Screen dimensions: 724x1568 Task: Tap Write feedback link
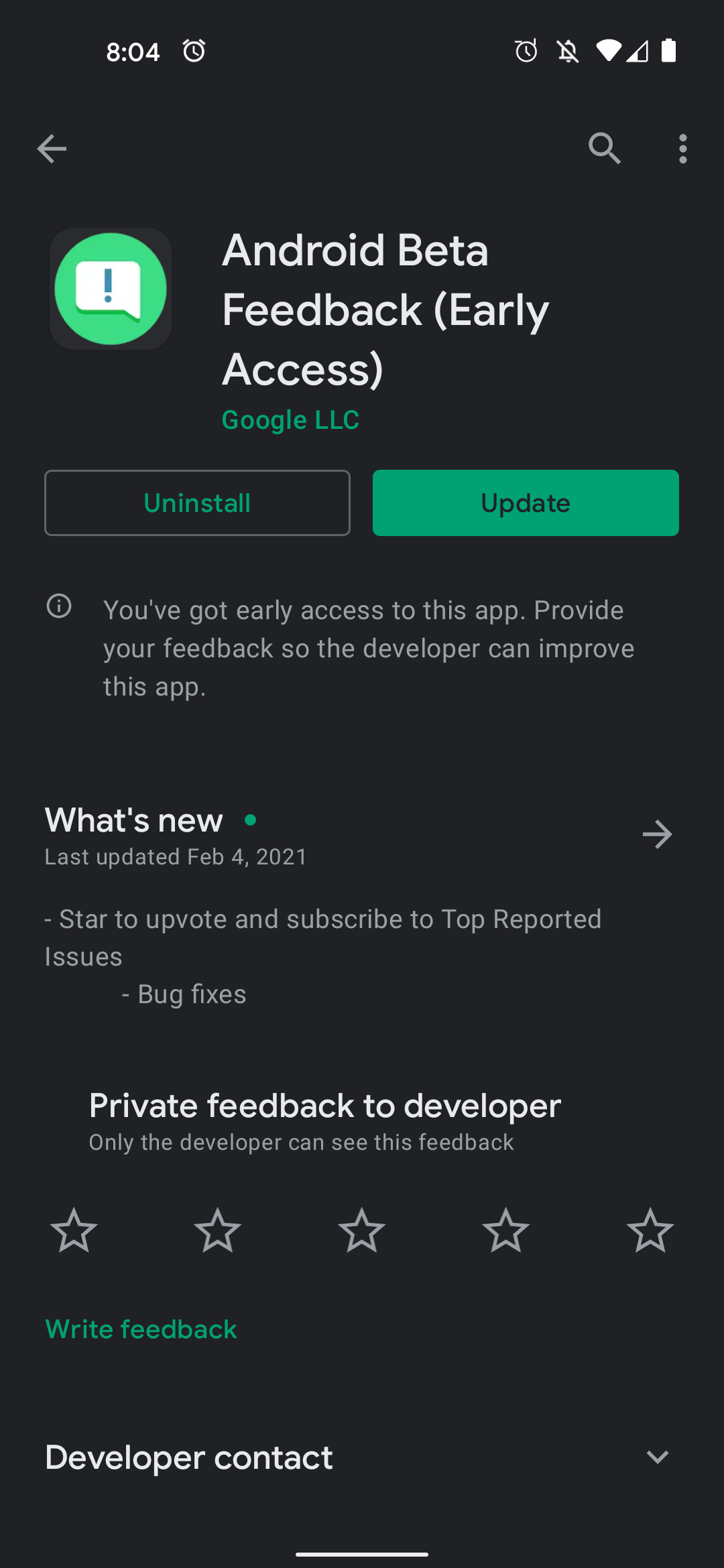tap(141, 1329)
